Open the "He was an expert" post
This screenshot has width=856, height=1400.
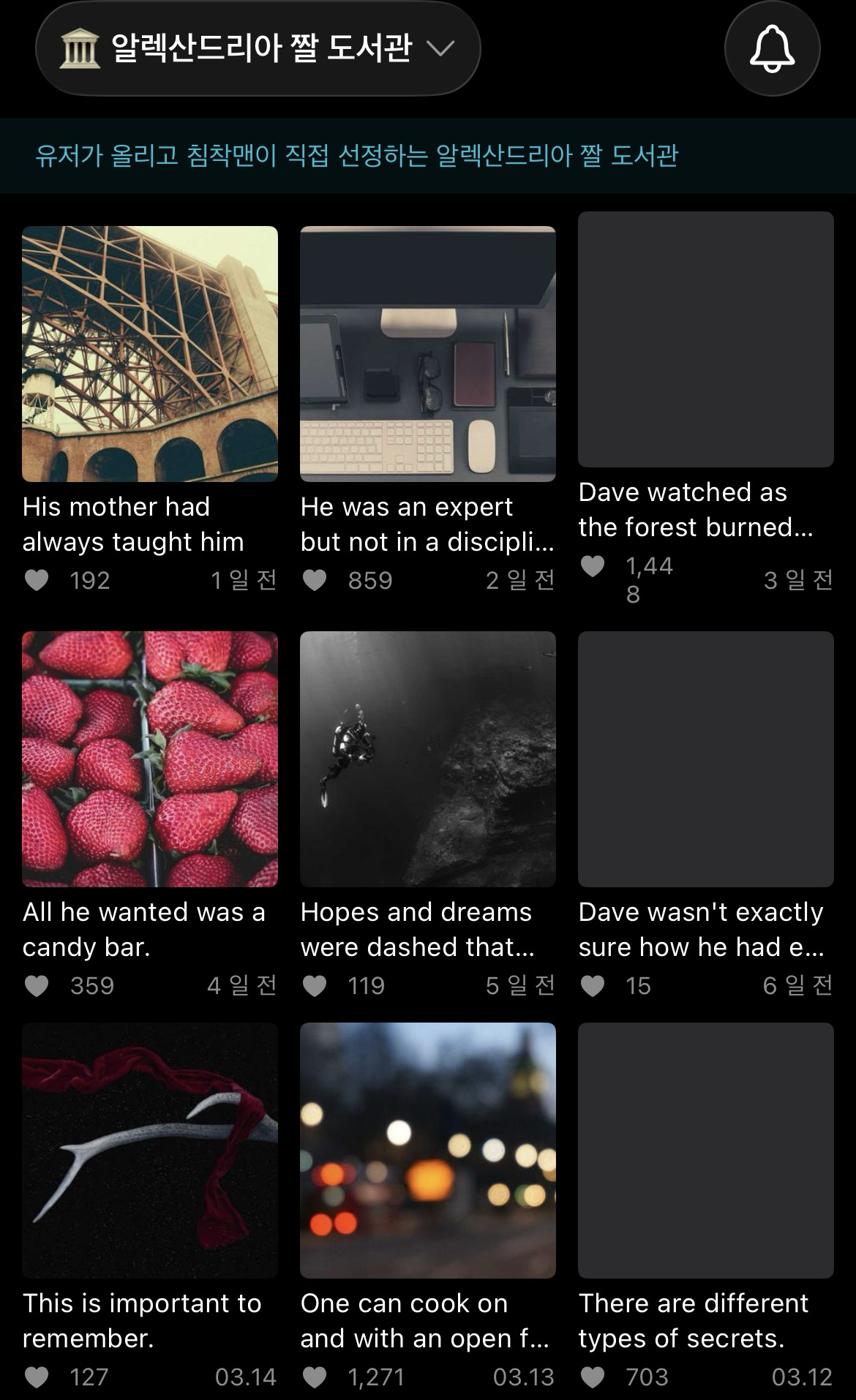(x=428, y=354)
